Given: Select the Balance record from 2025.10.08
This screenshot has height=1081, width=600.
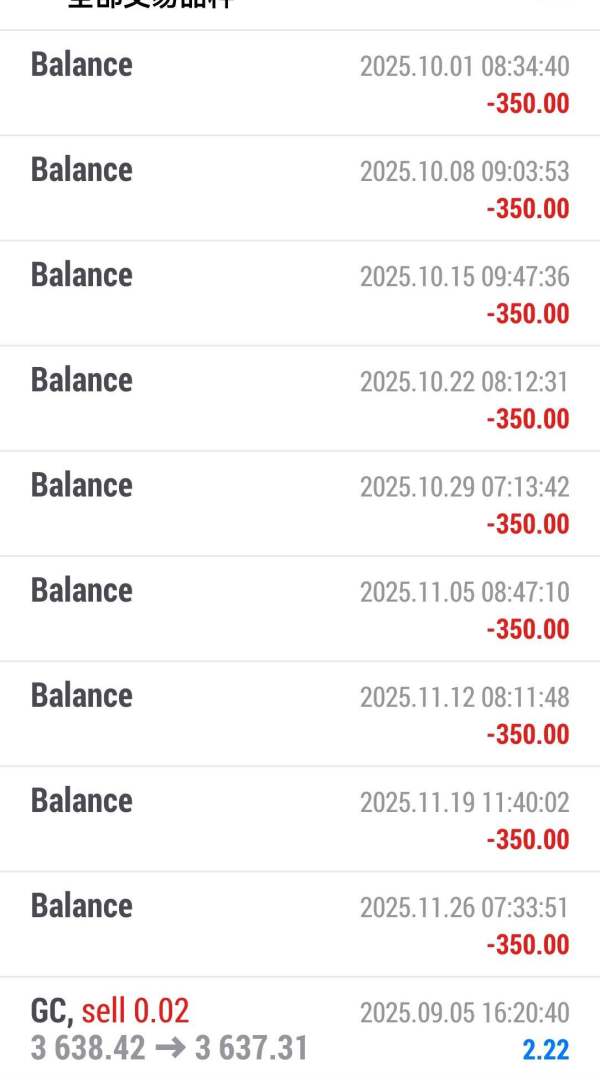Looking at the screenshot, I should coord(300,188).
